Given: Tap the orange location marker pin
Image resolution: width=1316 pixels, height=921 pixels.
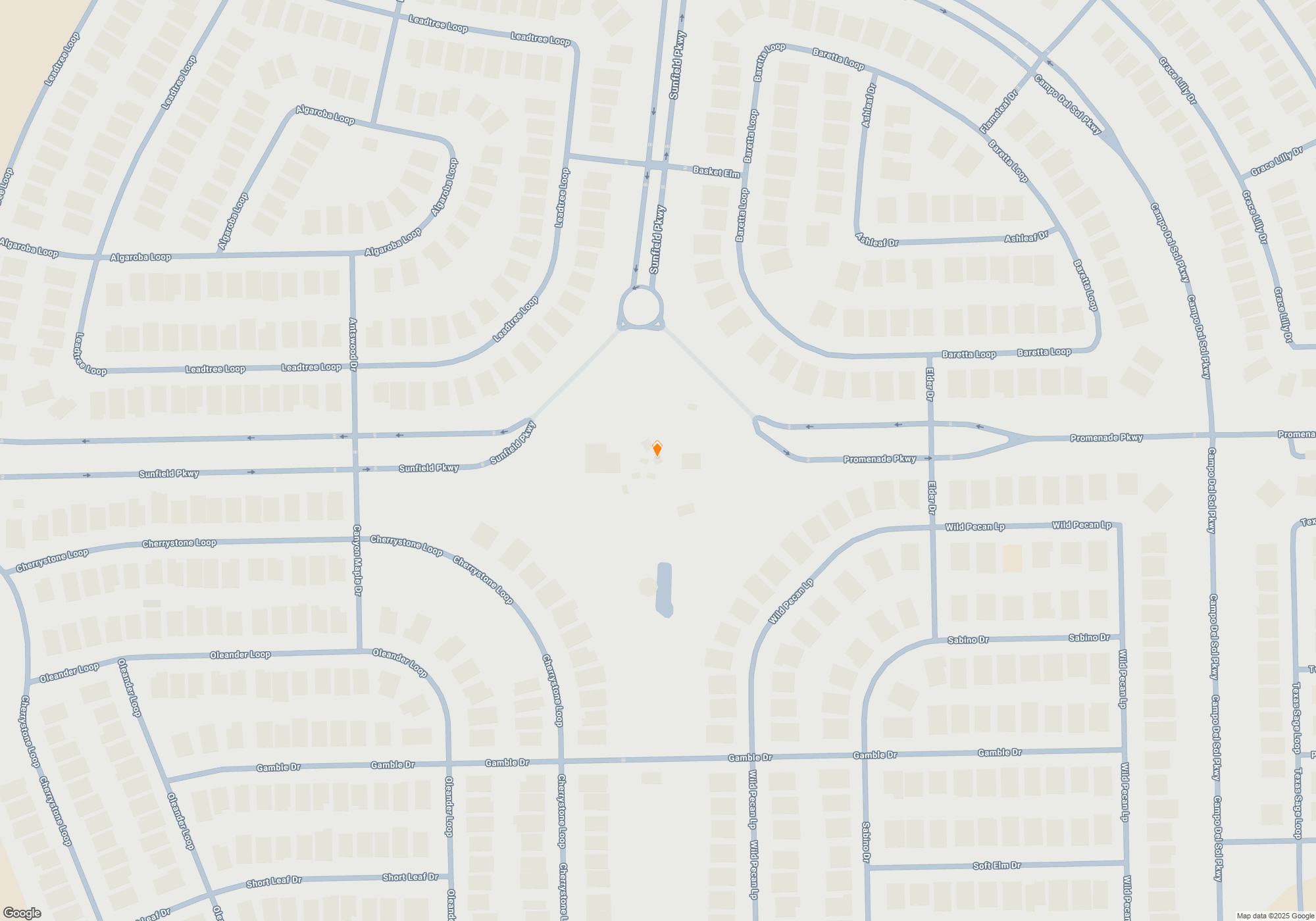Looking at the screenshot, I should click(x=657, y=449).
